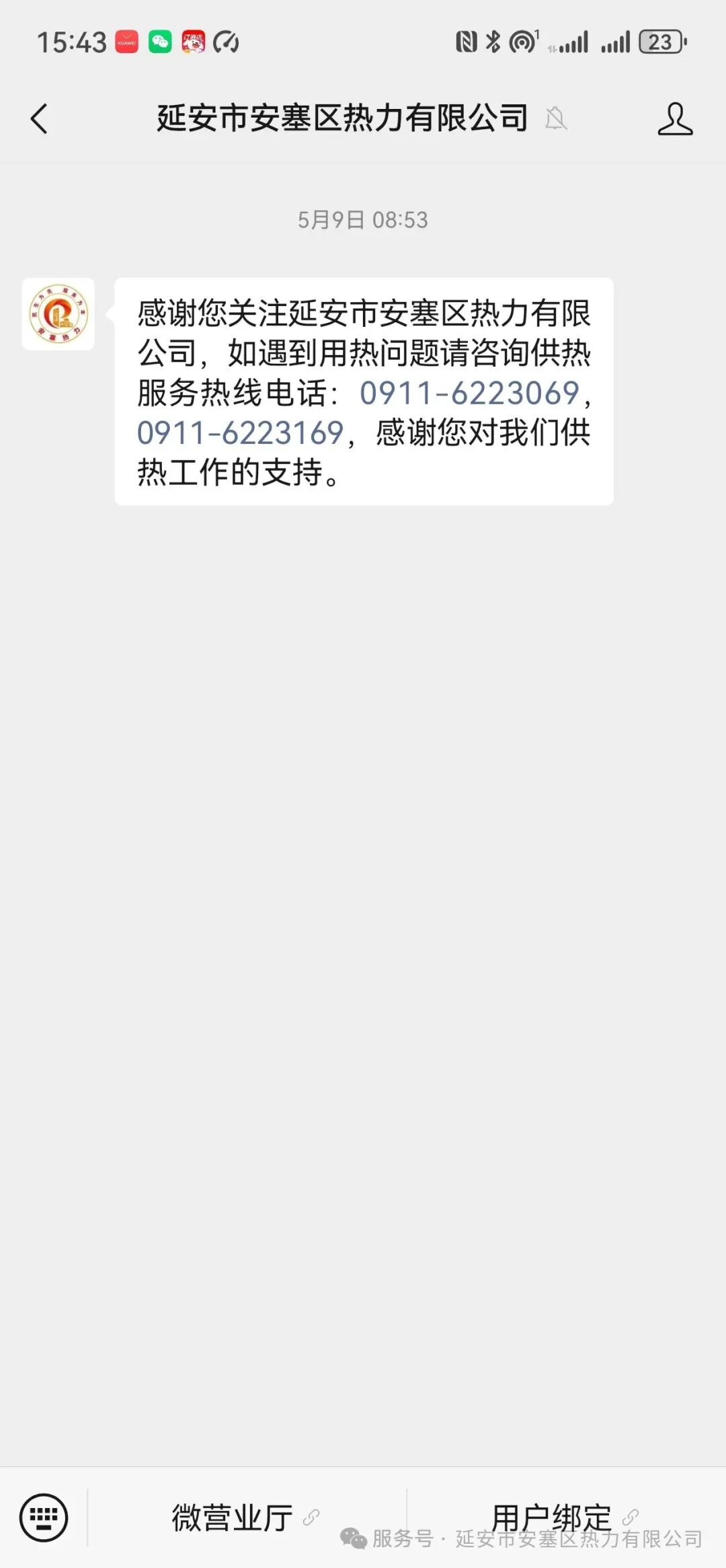Go back from this official account chat
Image resolution: width=726 pixels, height=1568 pixels.
[40, 119]
